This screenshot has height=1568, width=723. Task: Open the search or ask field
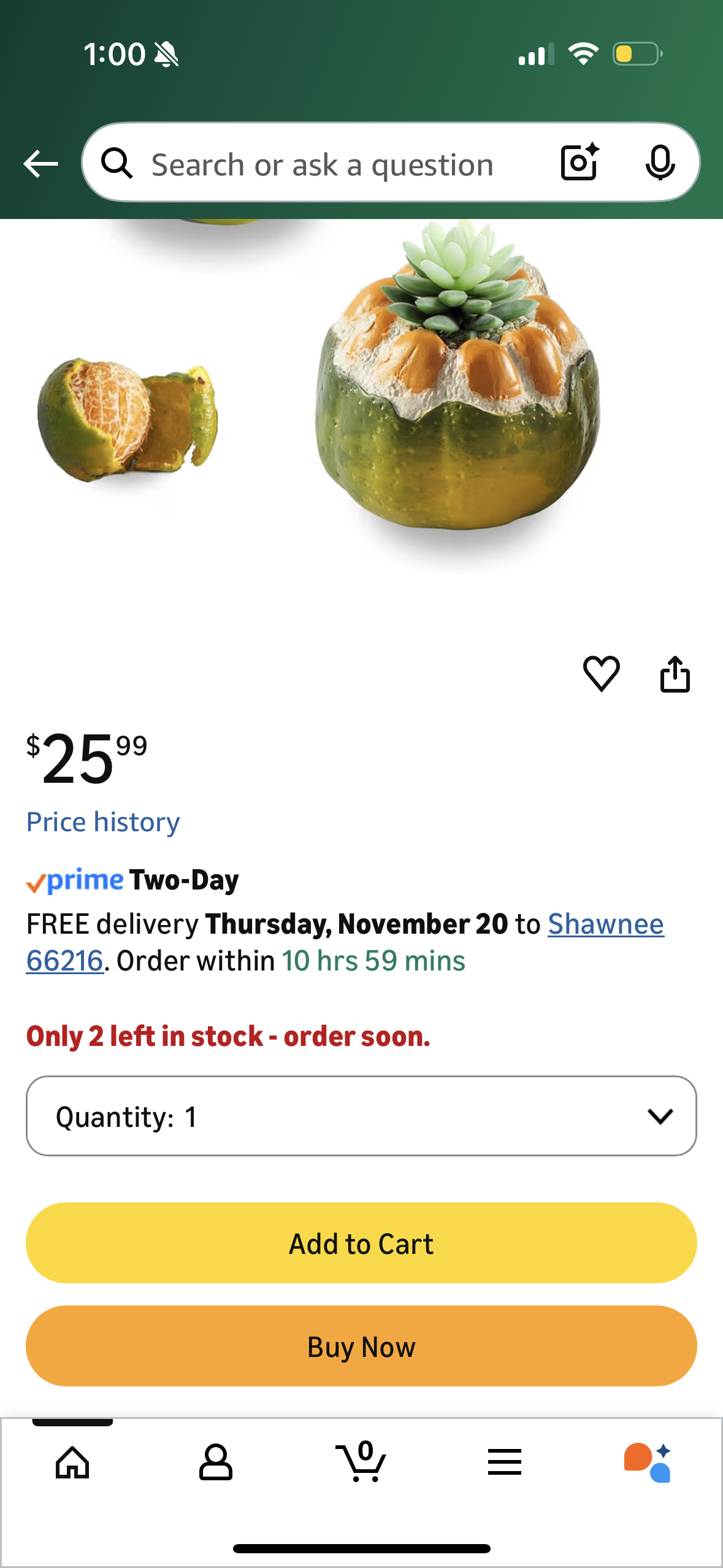tap(322, 164)
